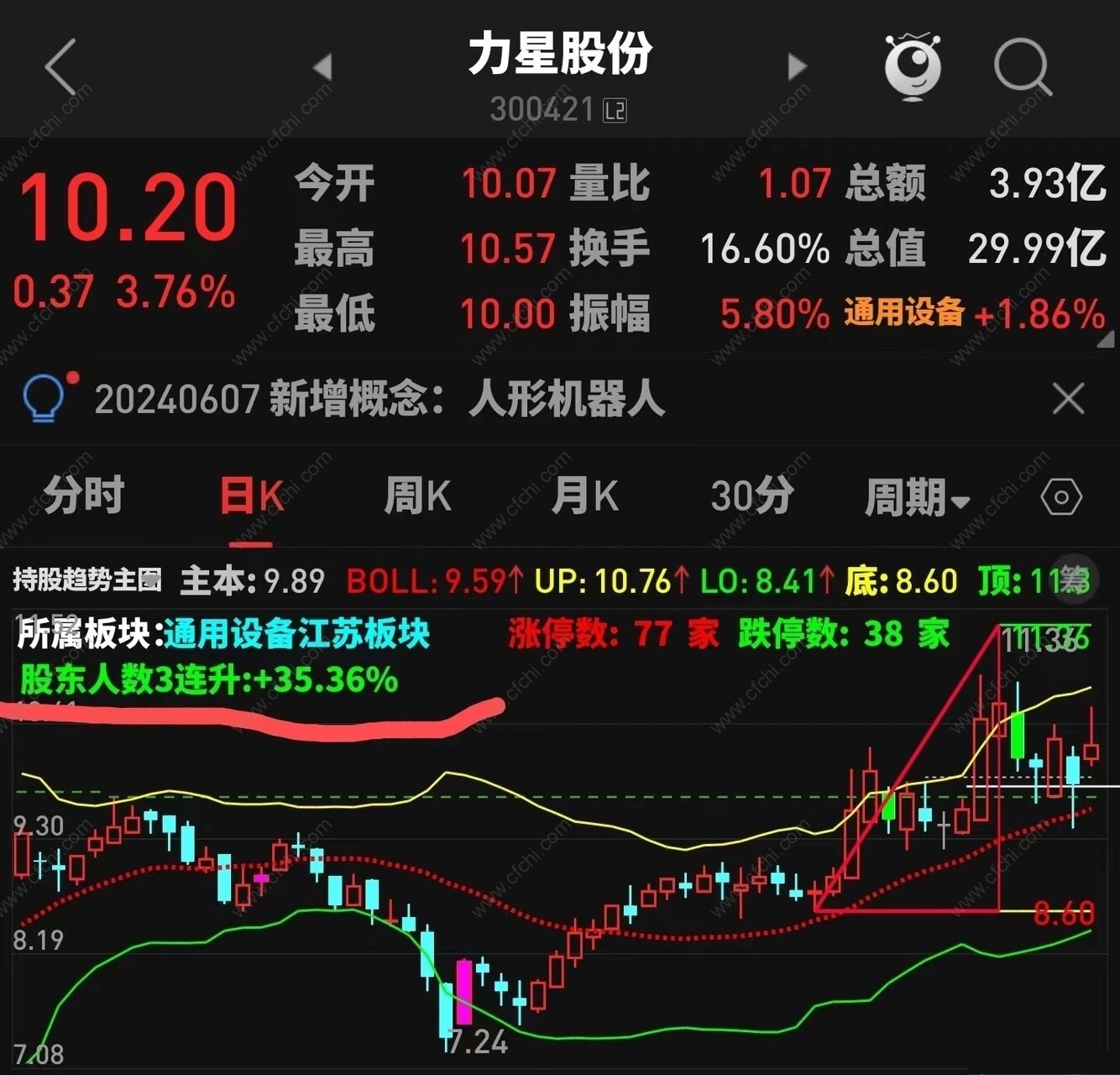Screen dimensions: 1120x1075
Task: Switch to the previous stock
Action: [322, 66]
